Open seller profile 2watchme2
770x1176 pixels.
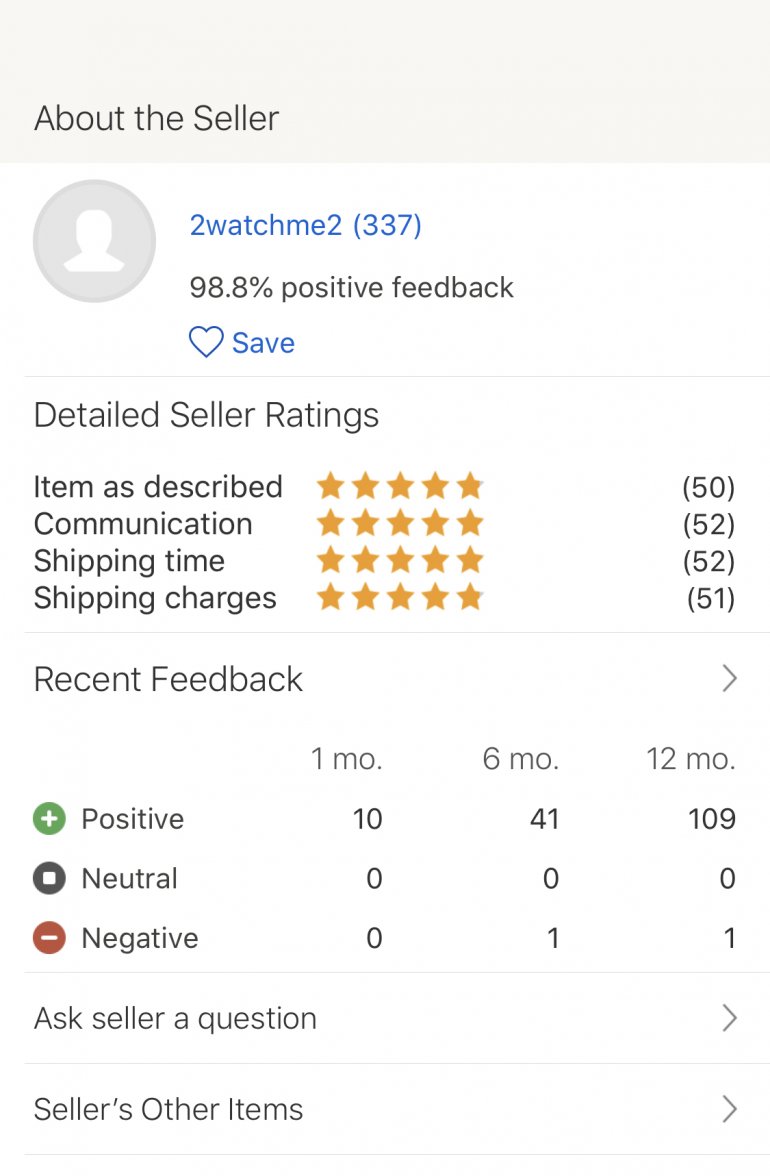tap(305, 226)
